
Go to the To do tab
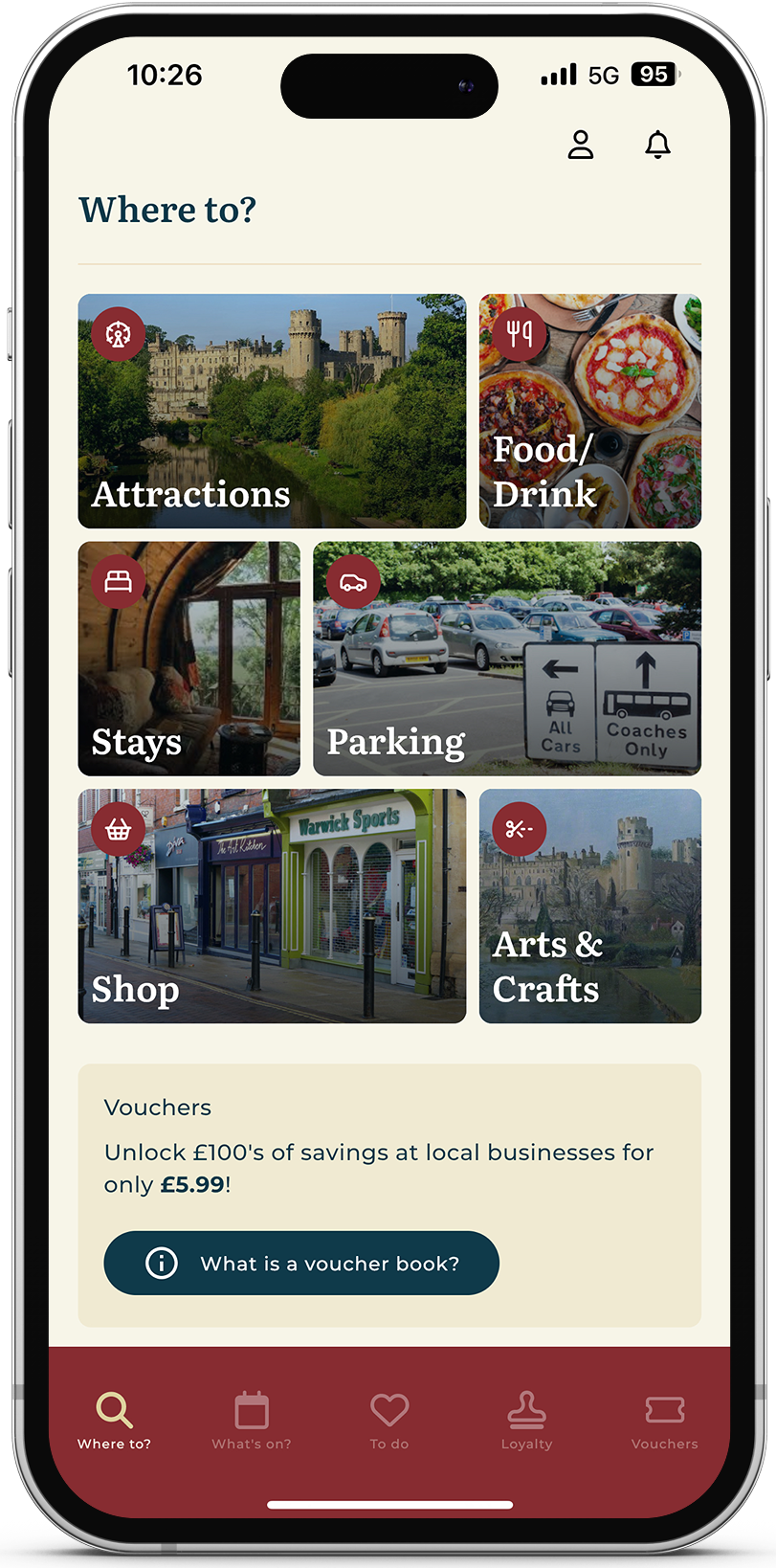point(389,1421)
